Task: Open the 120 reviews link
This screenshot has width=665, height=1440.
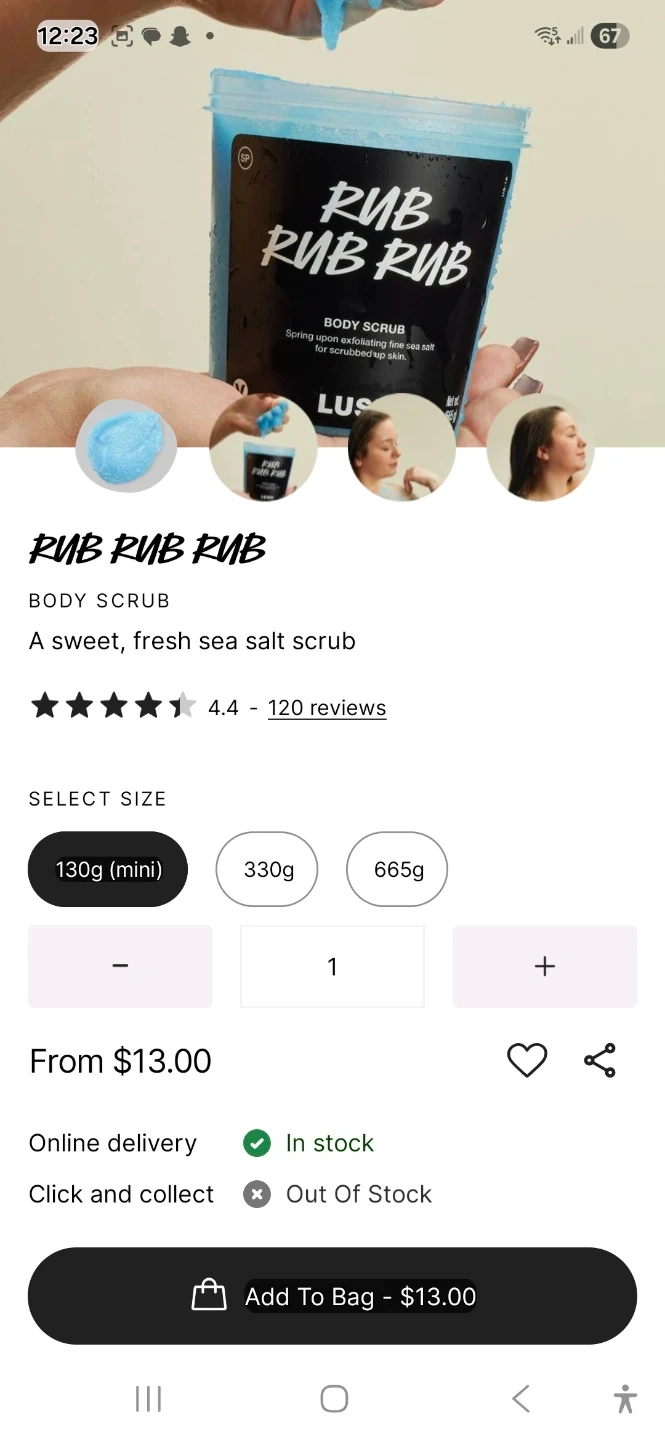Action: click(x=327, y=707)
